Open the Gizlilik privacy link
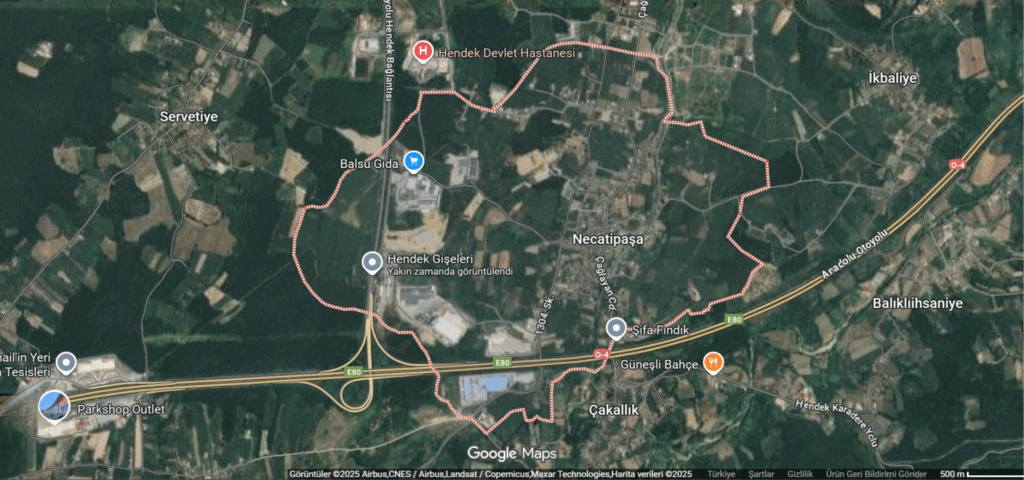The width and height of the screenshot is (1024, 480). (799, 474)
